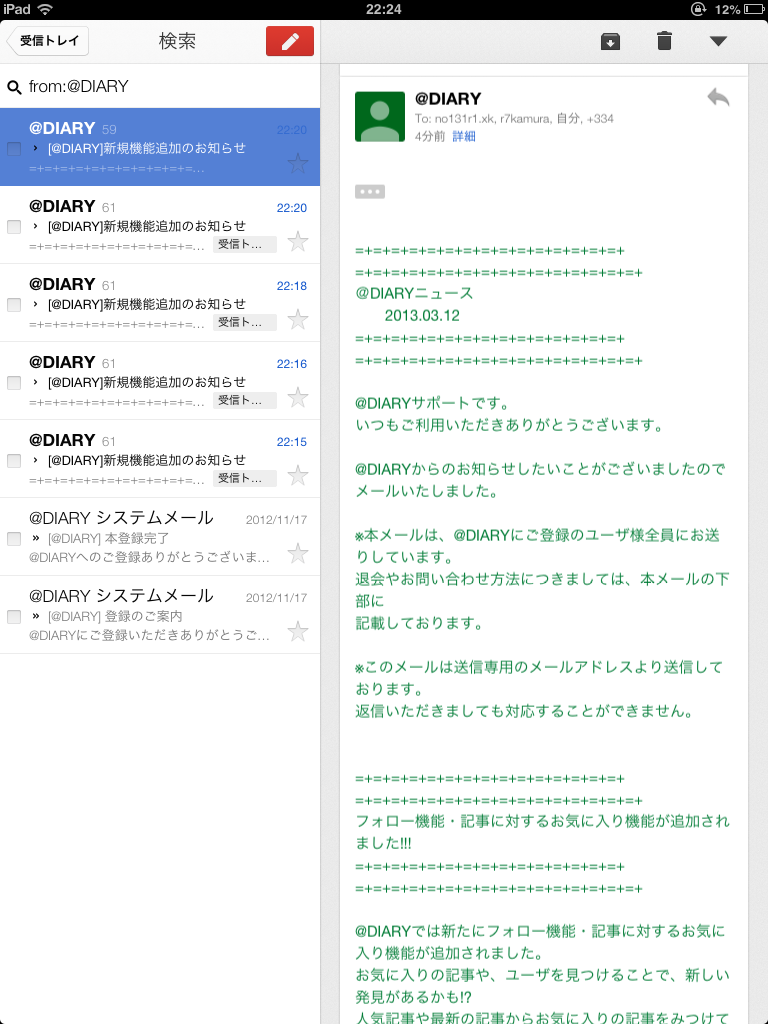Go back to 受信トレイ inbox
Screen dimensions: 768x1024
48,41
